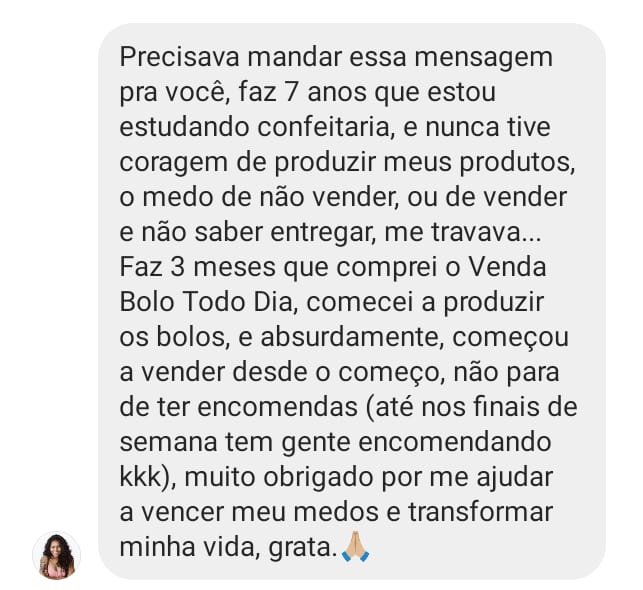This screenshot has width=643, height=590.
Task: Open the sender's profile picture beside the message
Action: 57,555
